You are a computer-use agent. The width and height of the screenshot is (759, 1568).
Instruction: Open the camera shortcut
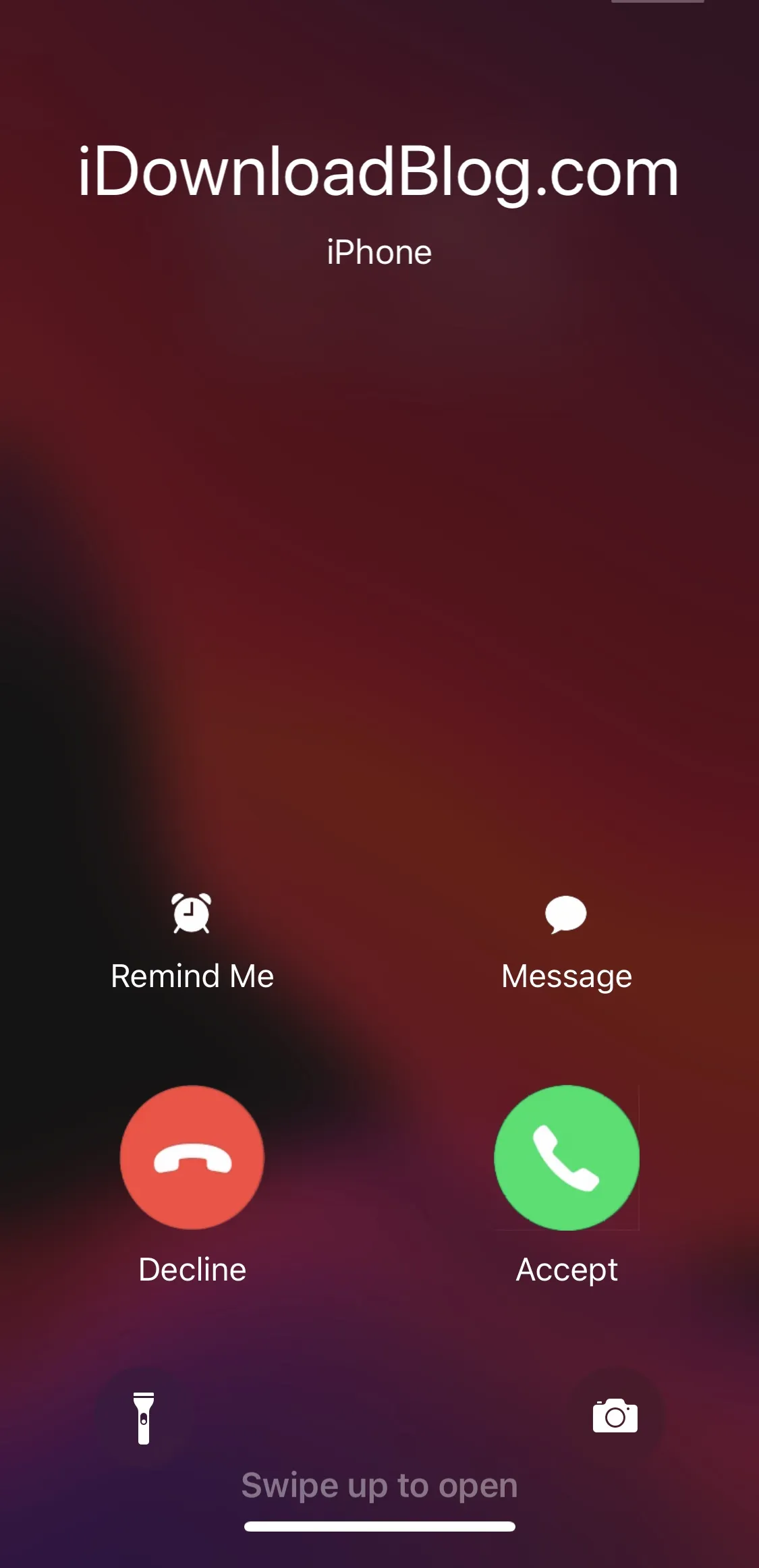615,1416
